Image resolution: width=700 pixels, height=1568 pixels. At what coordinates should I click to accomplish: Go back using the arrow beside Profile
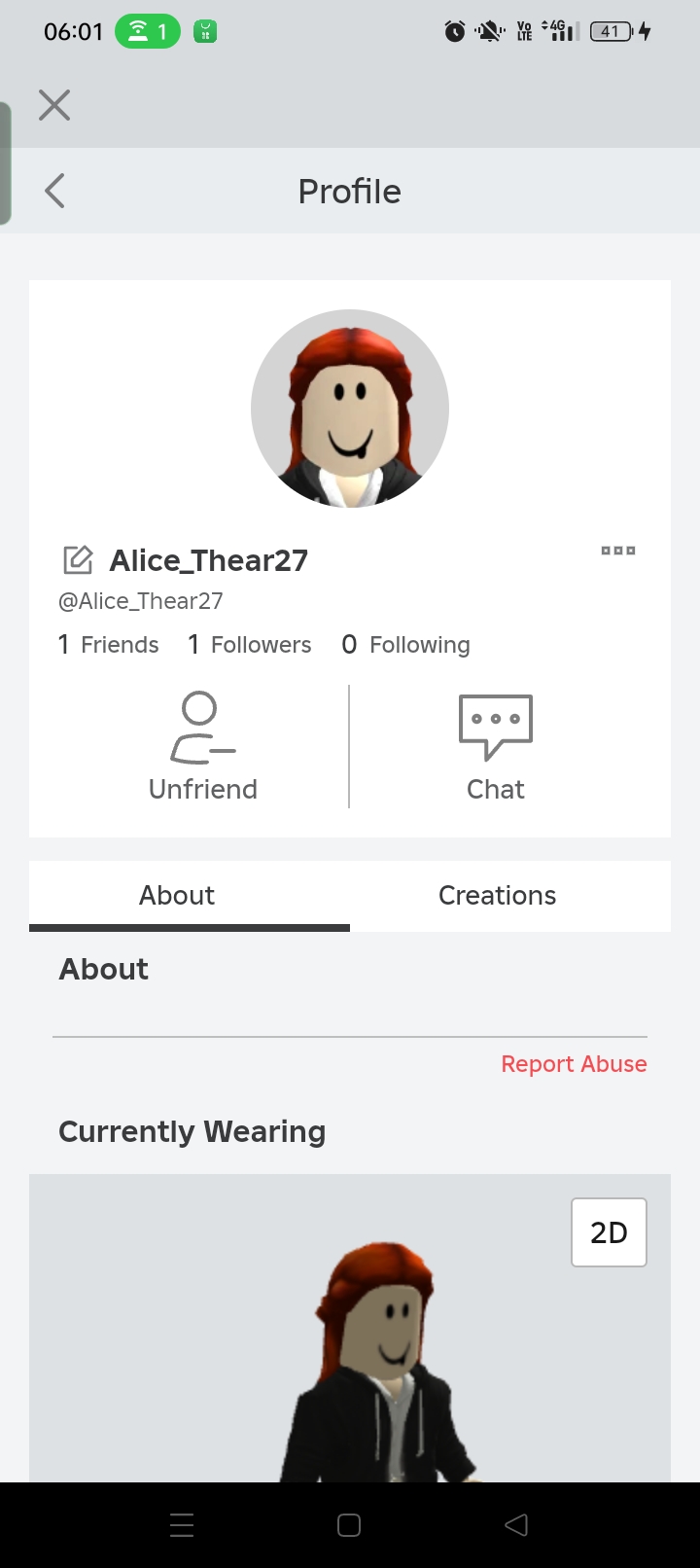pyautogui.click(x=55, y=191)
